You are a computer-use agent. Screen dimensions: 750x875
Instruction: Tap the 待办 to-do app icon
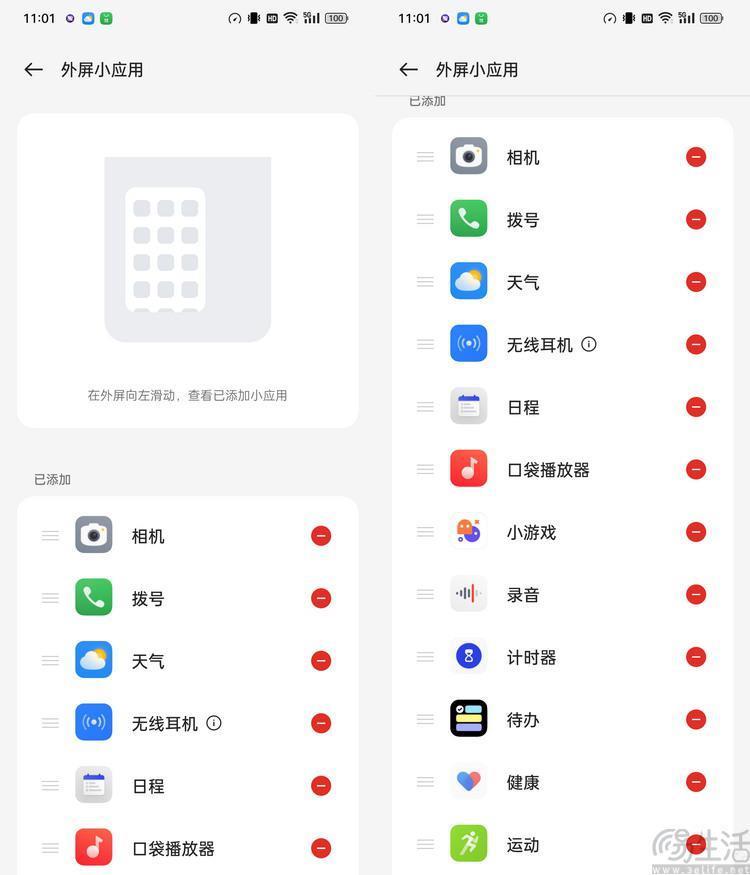coord(468,719)
